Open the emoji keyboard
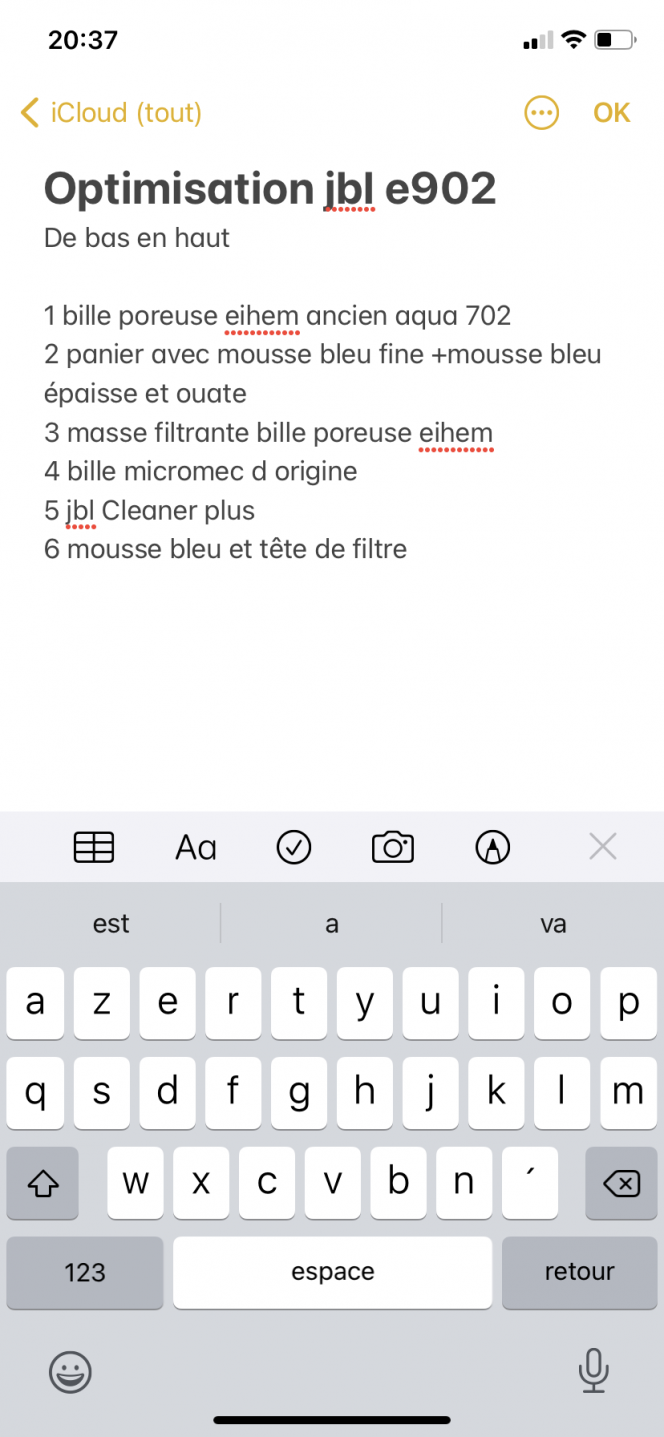 click(x=70, y=1371)
